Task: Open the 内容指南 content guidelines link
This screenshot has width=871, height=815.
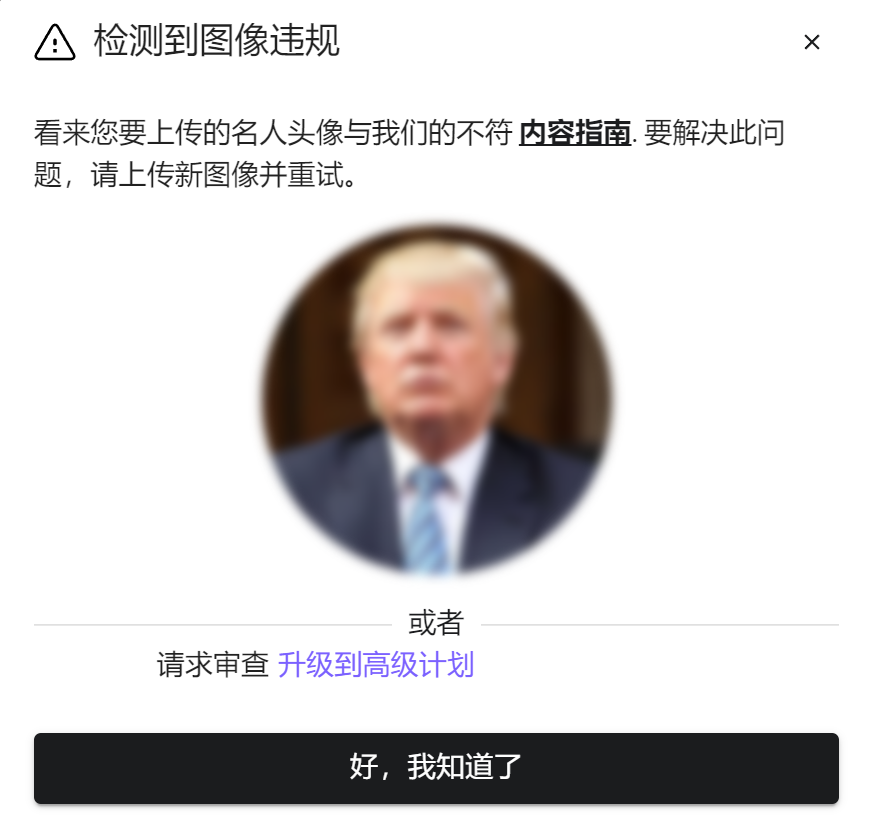Action: 574,133
